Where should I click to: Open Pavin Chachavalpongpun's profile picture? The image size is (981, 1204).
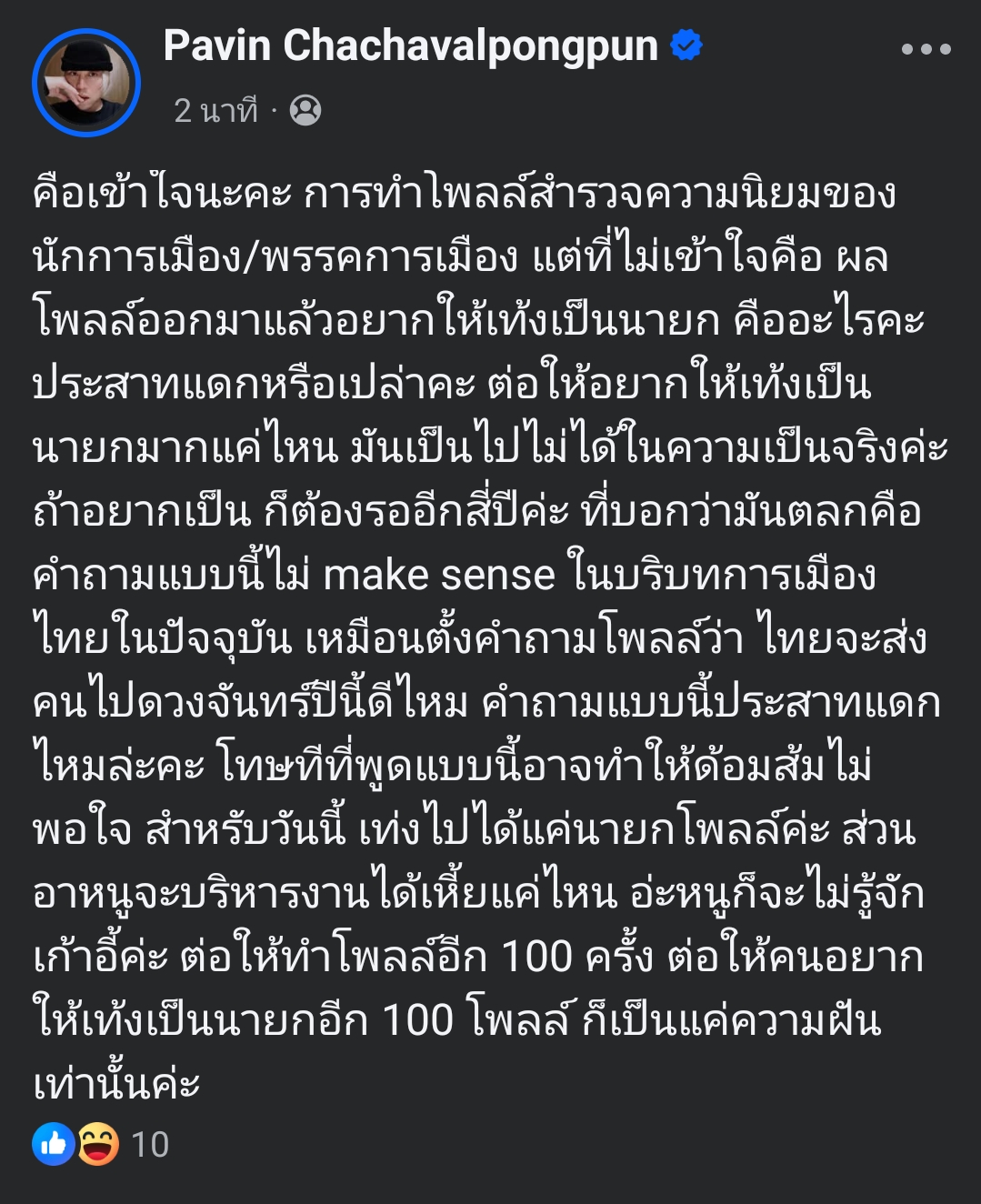point(86,83)
